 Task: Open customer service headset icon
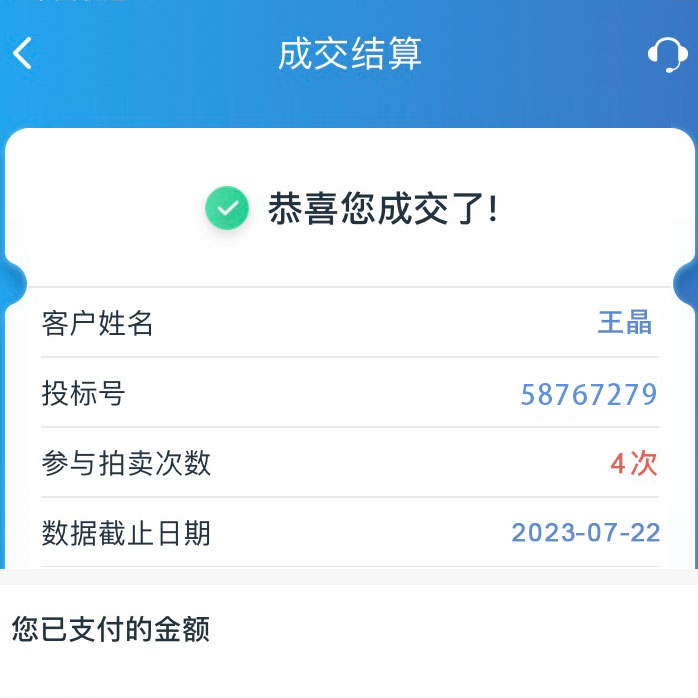point(667,54)
